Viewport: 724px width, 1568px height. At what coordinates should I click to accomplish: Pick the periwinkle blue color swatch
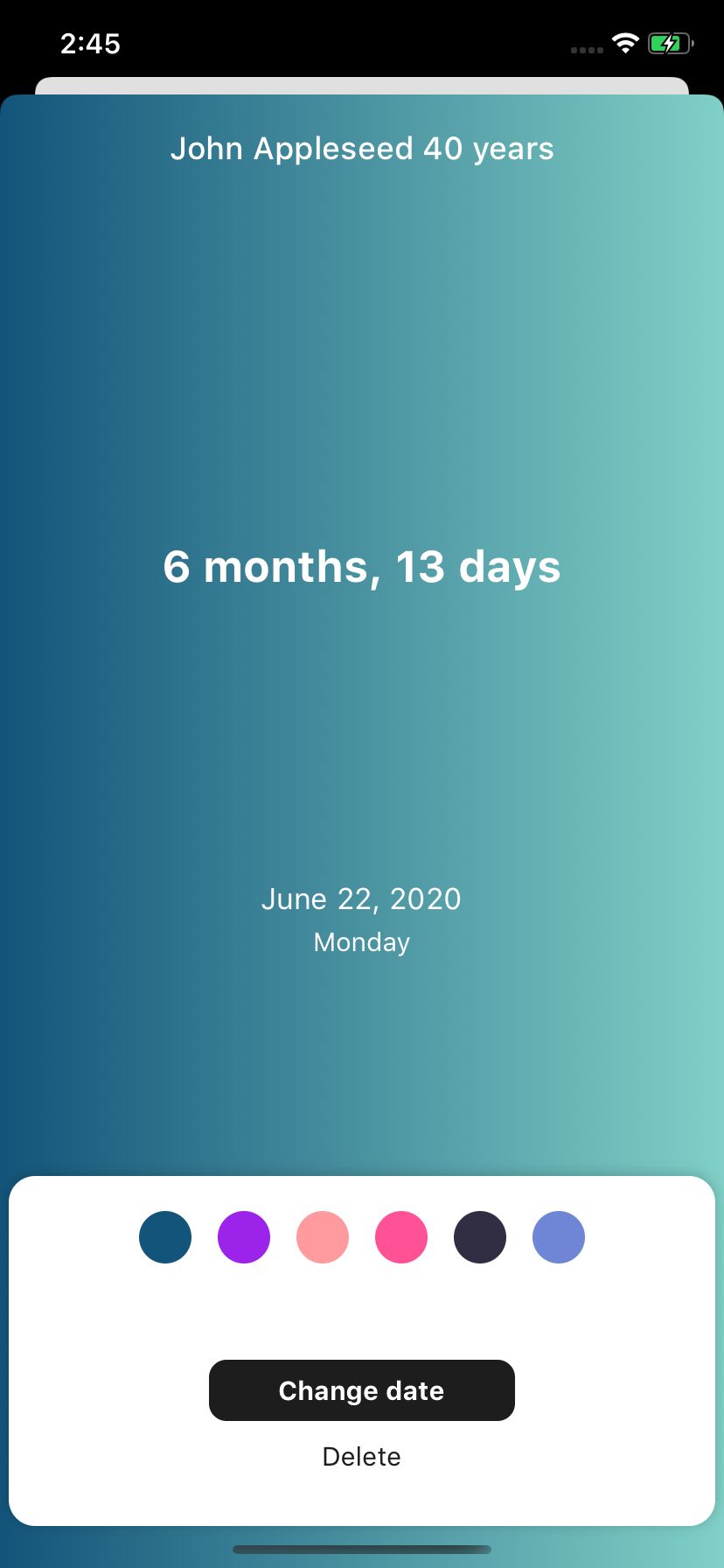point(559,1236)
